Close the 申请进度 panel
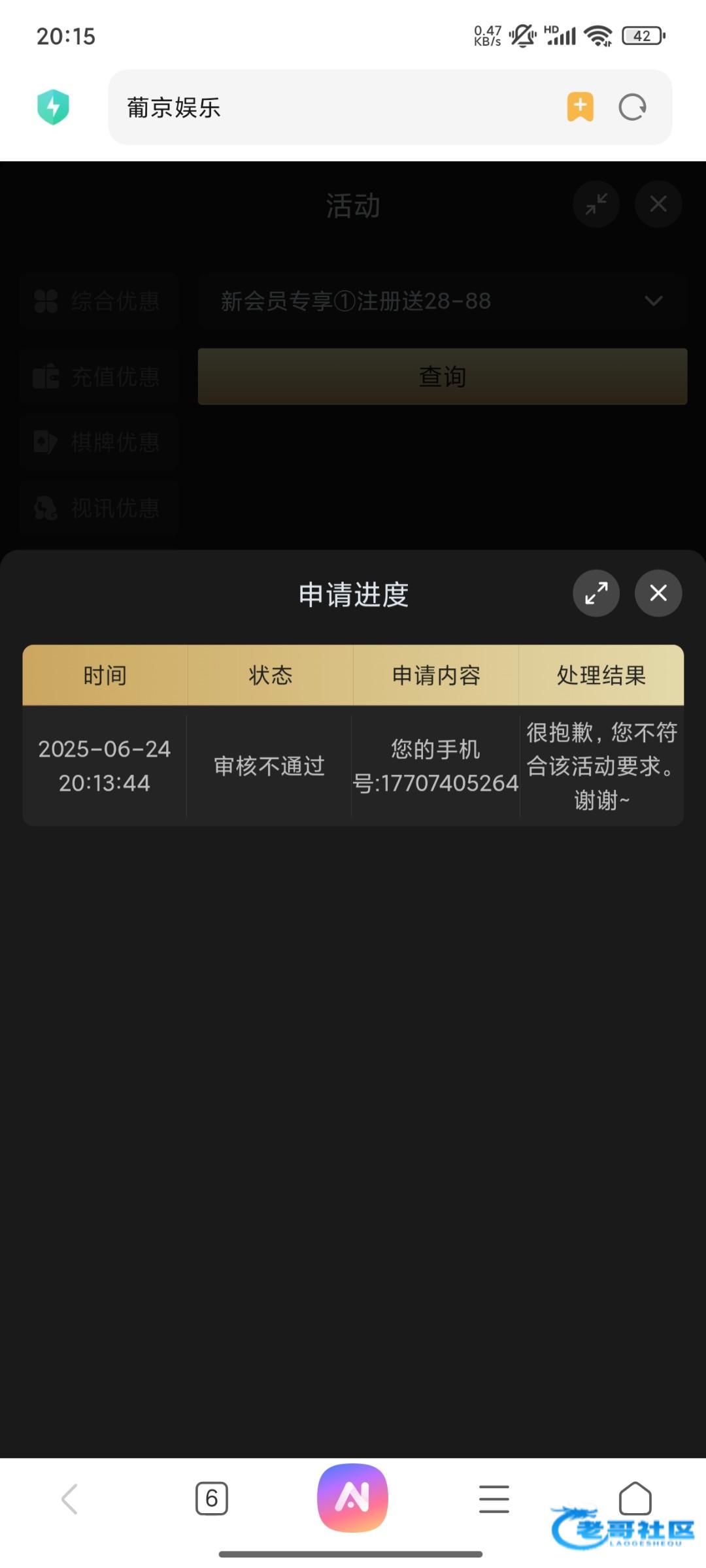Screen dimensions: 706x1568 658,593
